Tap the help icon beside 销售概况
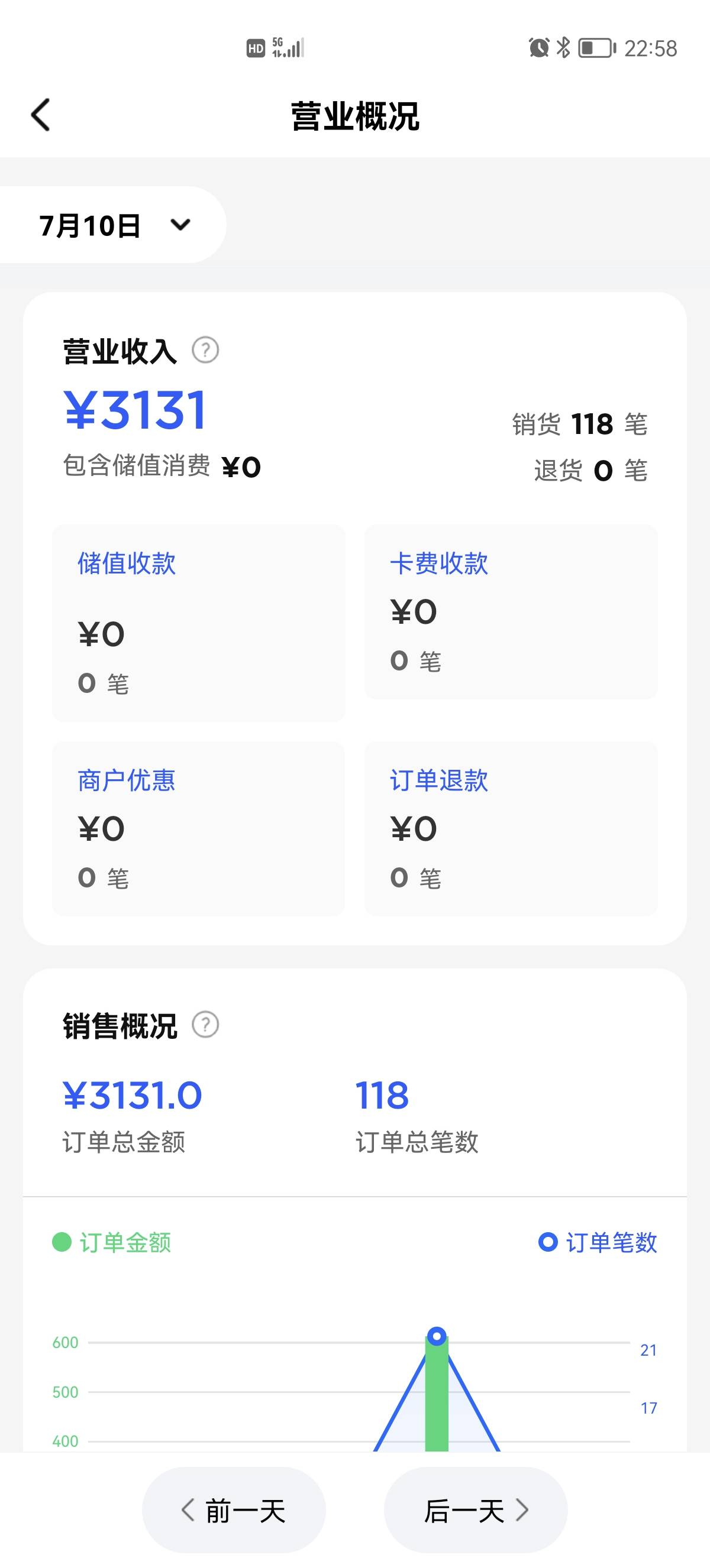This screenshot has height=1568, width=710. (x=205, y=1025)
